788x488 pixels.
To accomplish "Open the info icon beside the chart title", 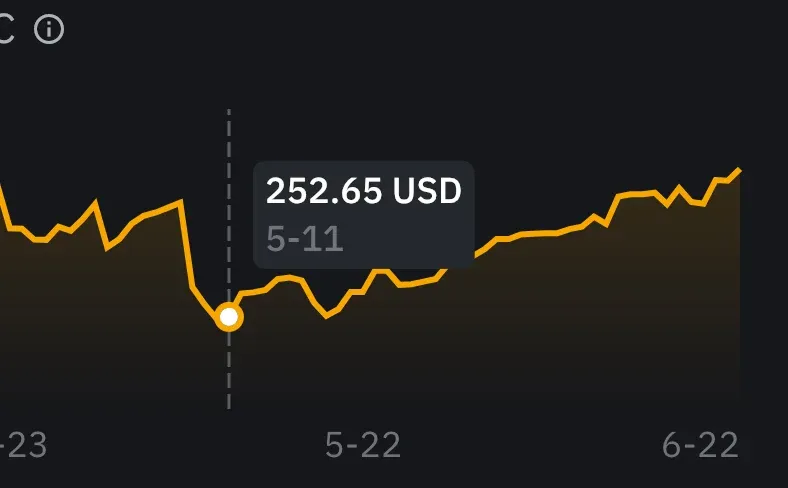I will (49, 29).
